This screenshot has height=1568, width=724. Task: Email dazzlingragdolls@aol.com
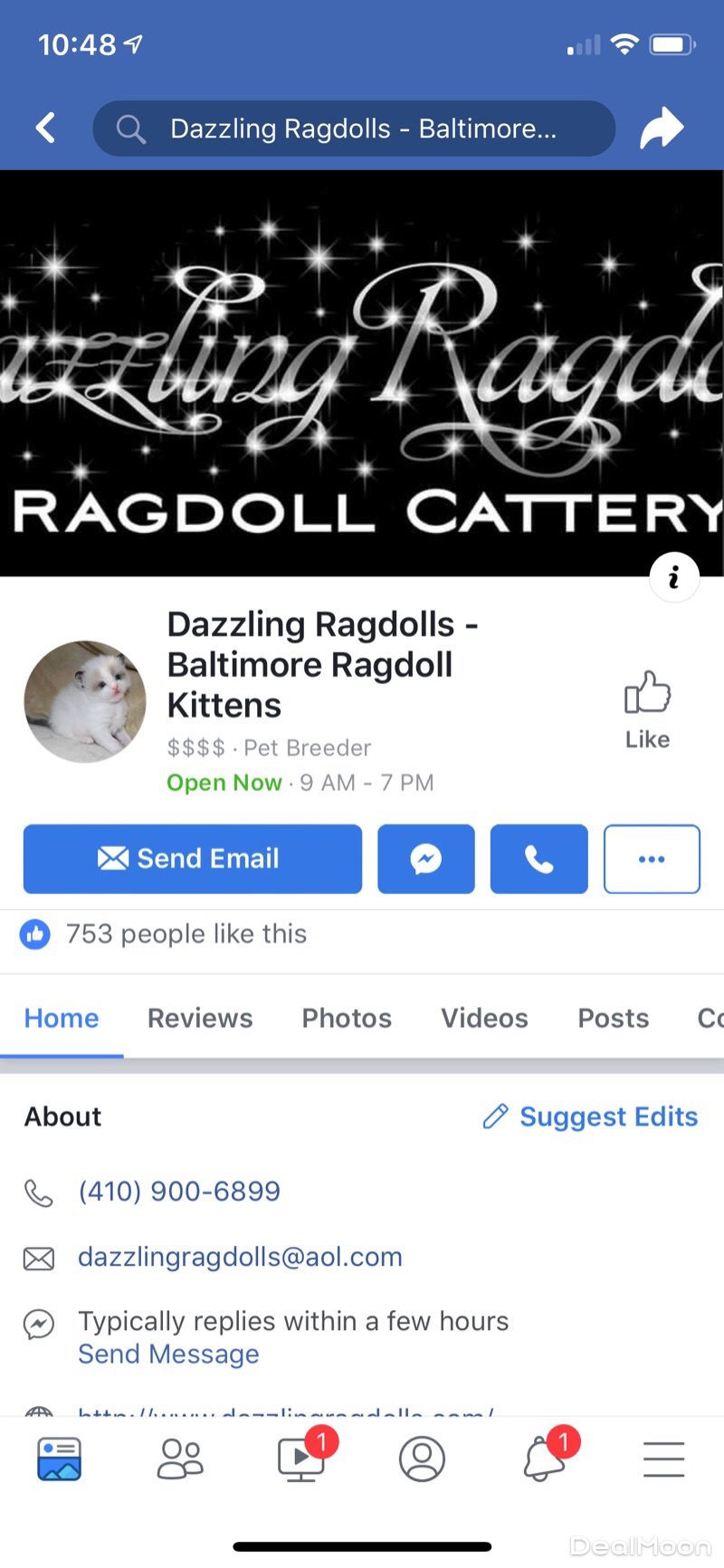coord(240,1257)
